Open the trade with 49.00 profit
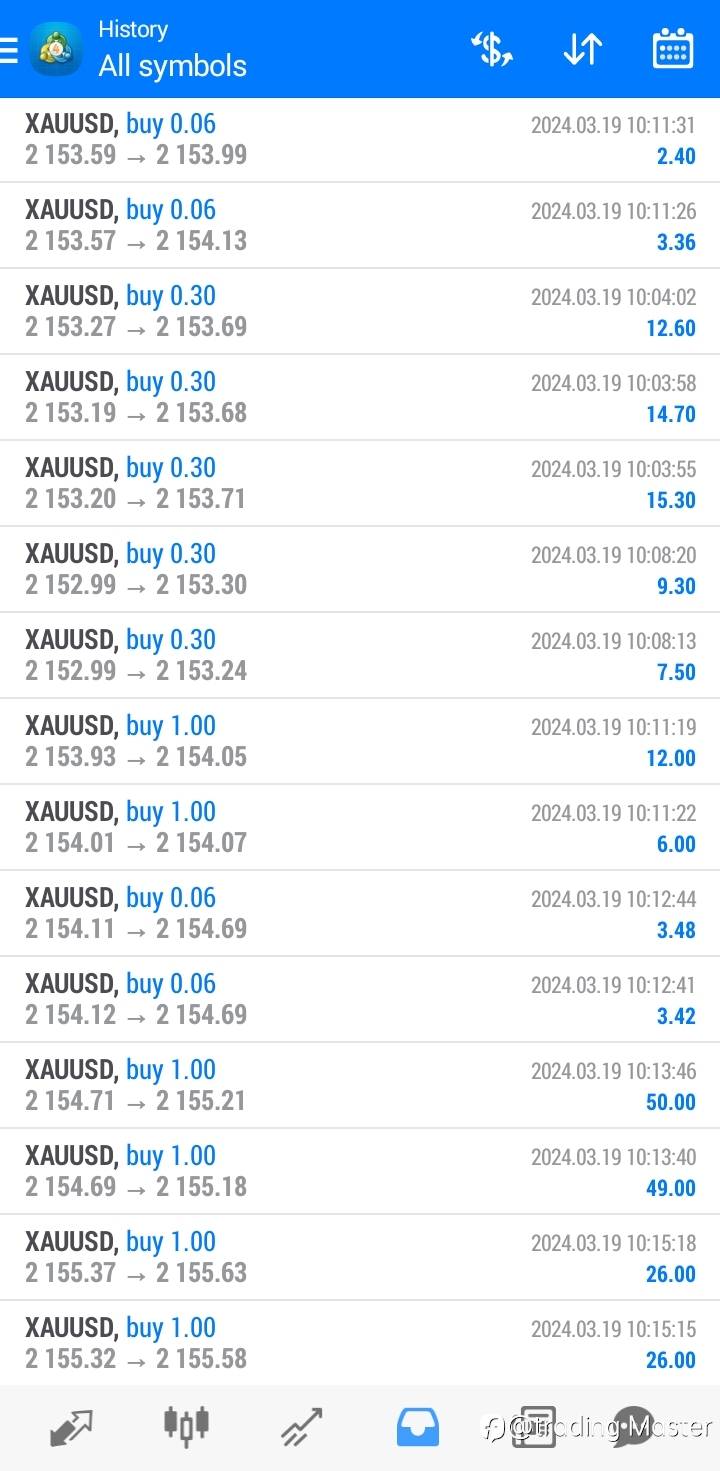The height and width of the screenshot is (1471, 720). [x=360, y=1172]
